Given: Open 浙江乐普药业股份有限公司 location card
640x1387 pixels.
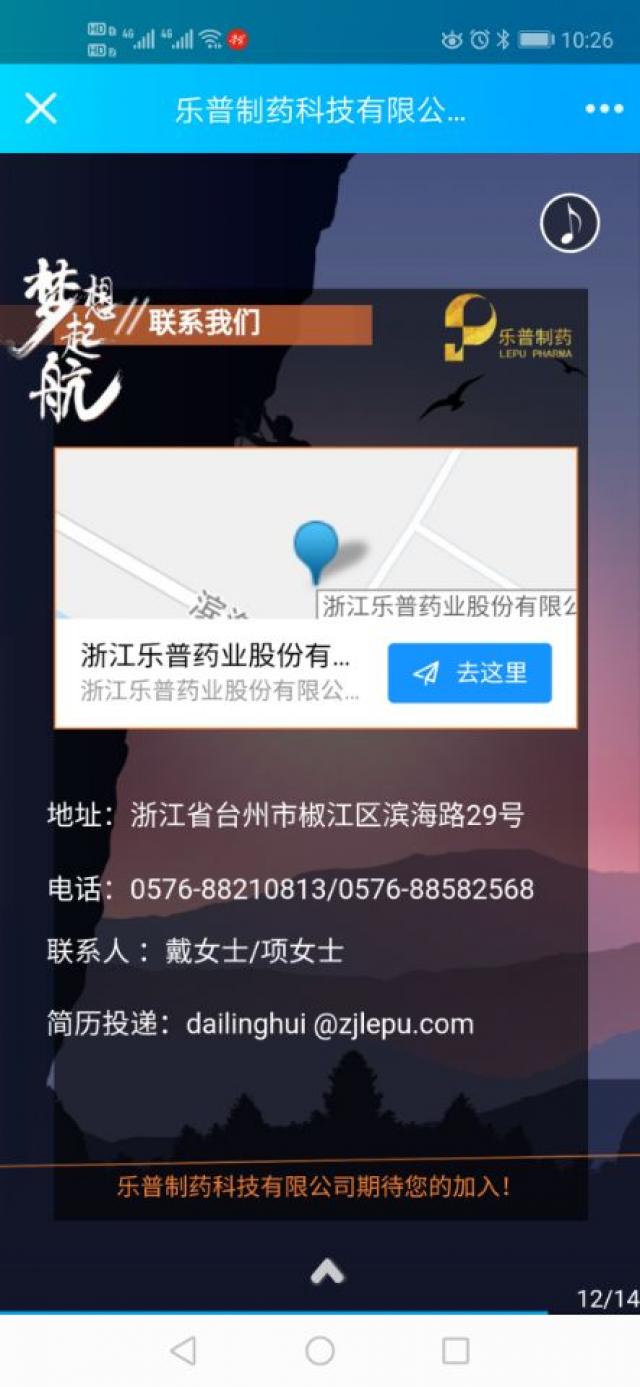Looking at the screenshot, I should click(220, 673).
